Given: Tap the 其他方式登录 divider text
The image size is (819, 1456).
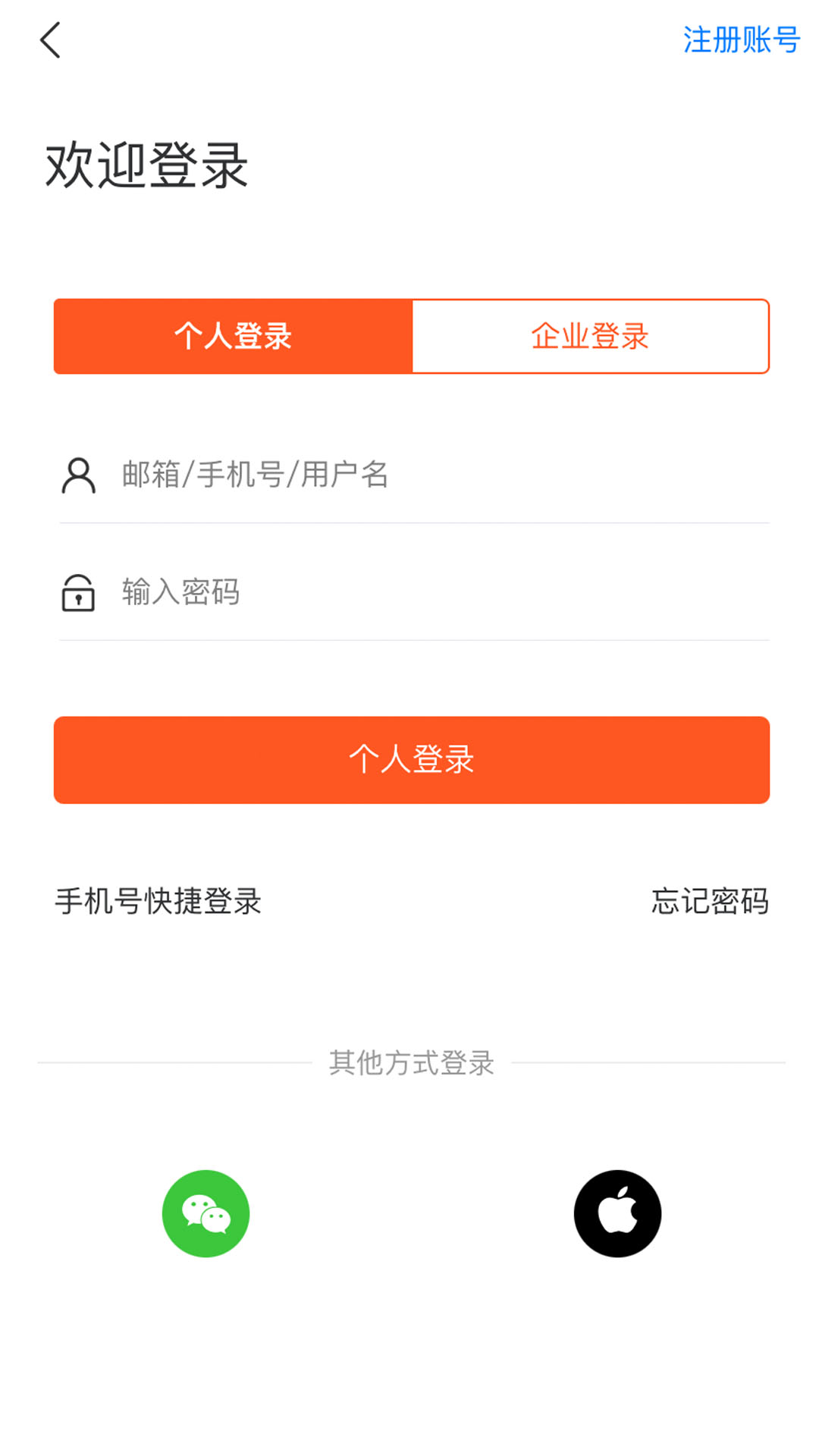Looking at the screenshot, I should click(409, 1062).
